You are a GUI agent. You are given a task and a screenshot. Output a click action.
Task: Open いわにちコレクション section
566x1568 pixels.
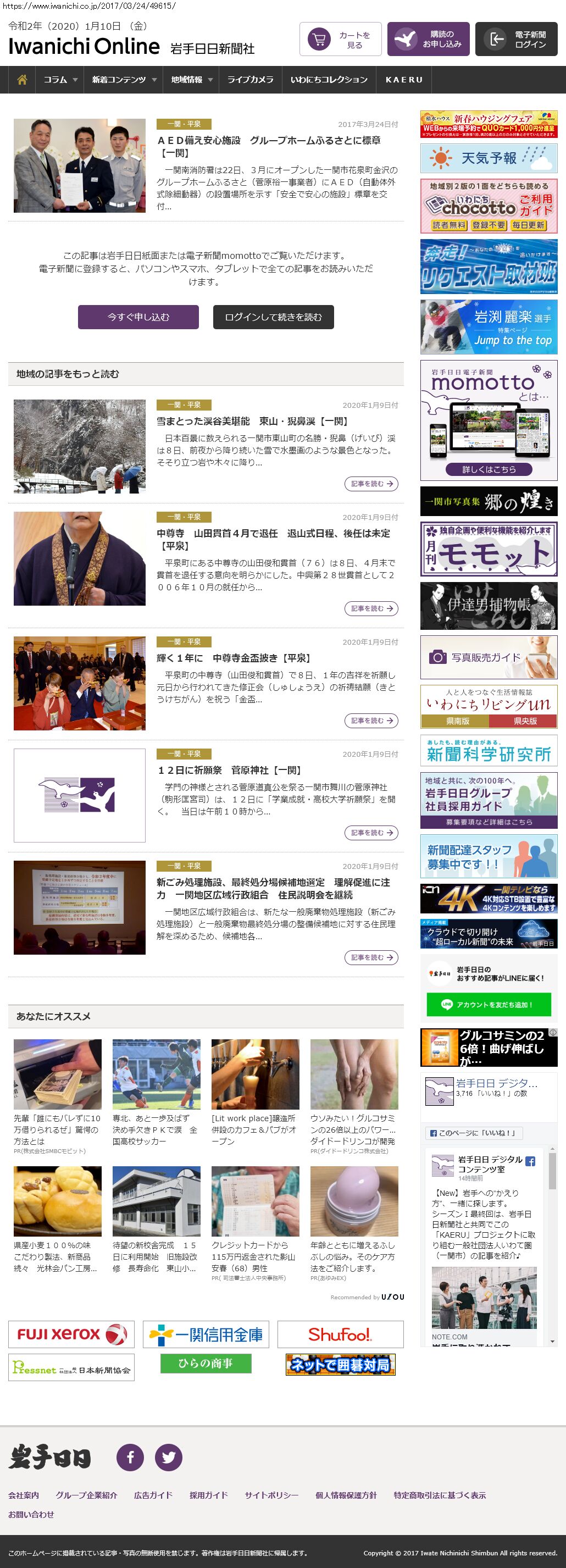pos(329,80)
